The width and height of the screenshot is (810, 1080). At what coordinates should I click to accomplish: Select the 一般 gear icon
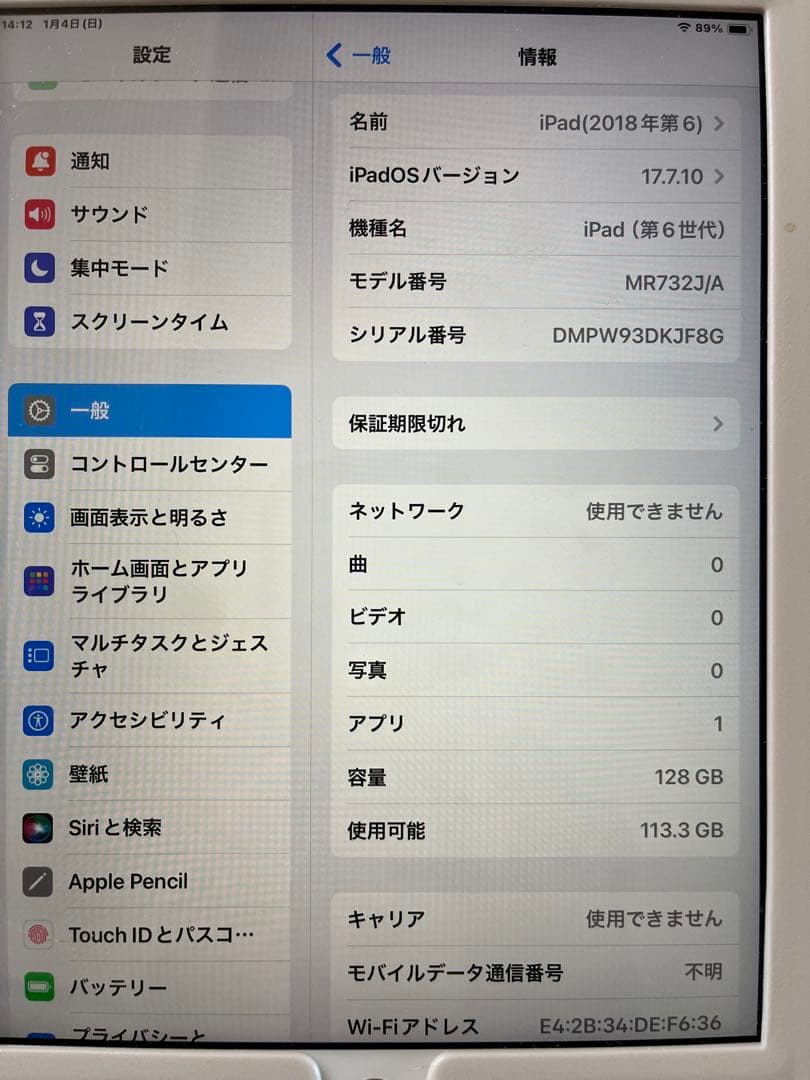pyautogui.click(x=40, y=410)
